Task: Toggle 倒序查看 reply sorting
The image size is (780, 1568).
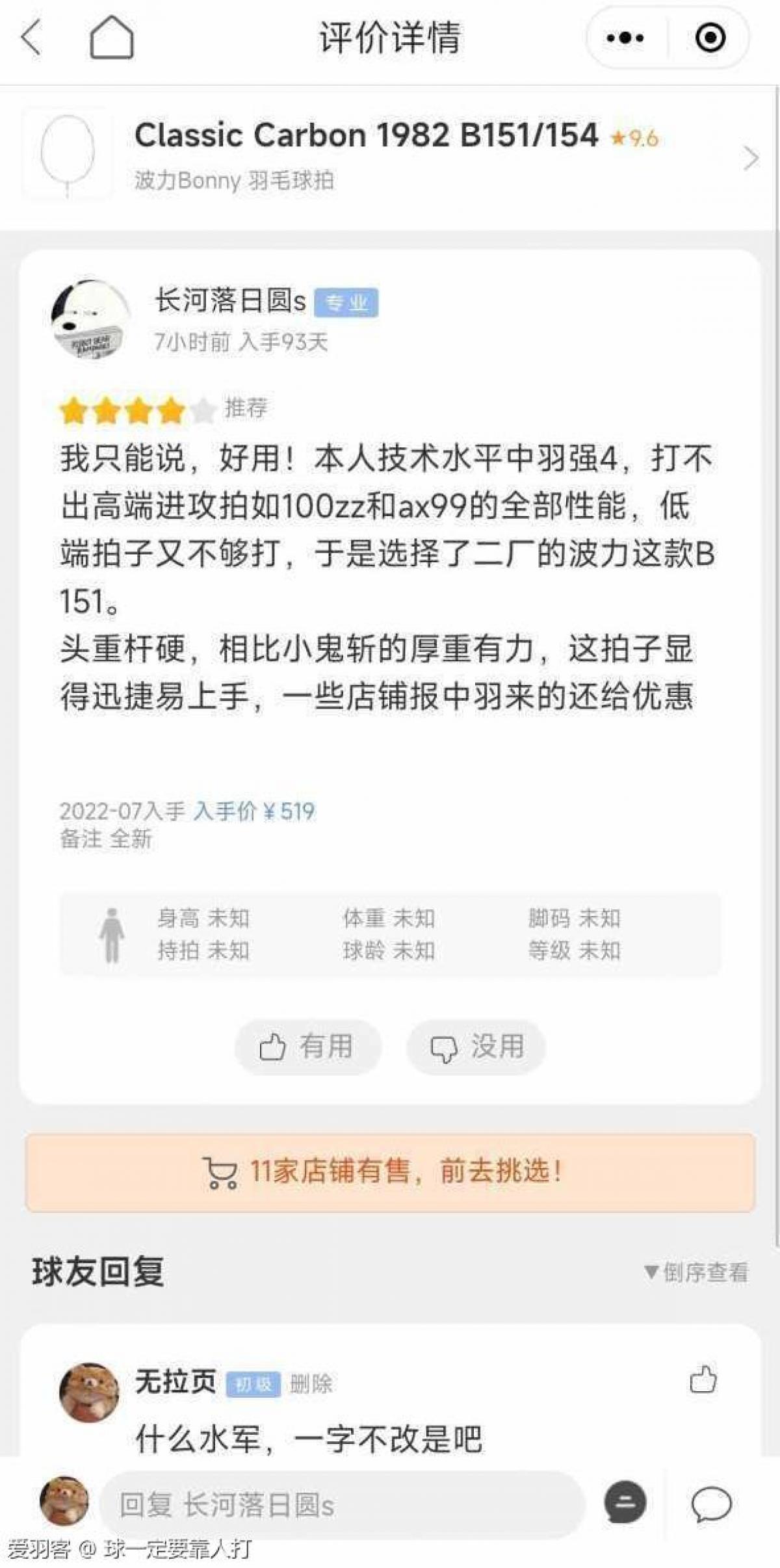Action: (695, 1272)
